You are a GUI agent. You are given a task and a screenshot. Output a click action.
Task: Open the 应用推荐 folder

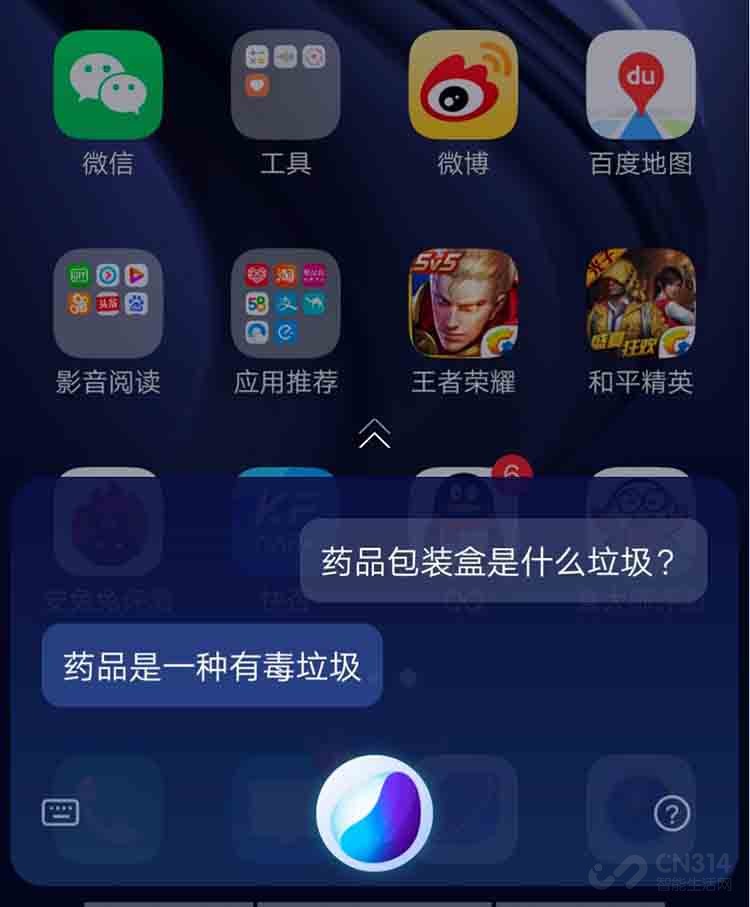pos(286,303)
